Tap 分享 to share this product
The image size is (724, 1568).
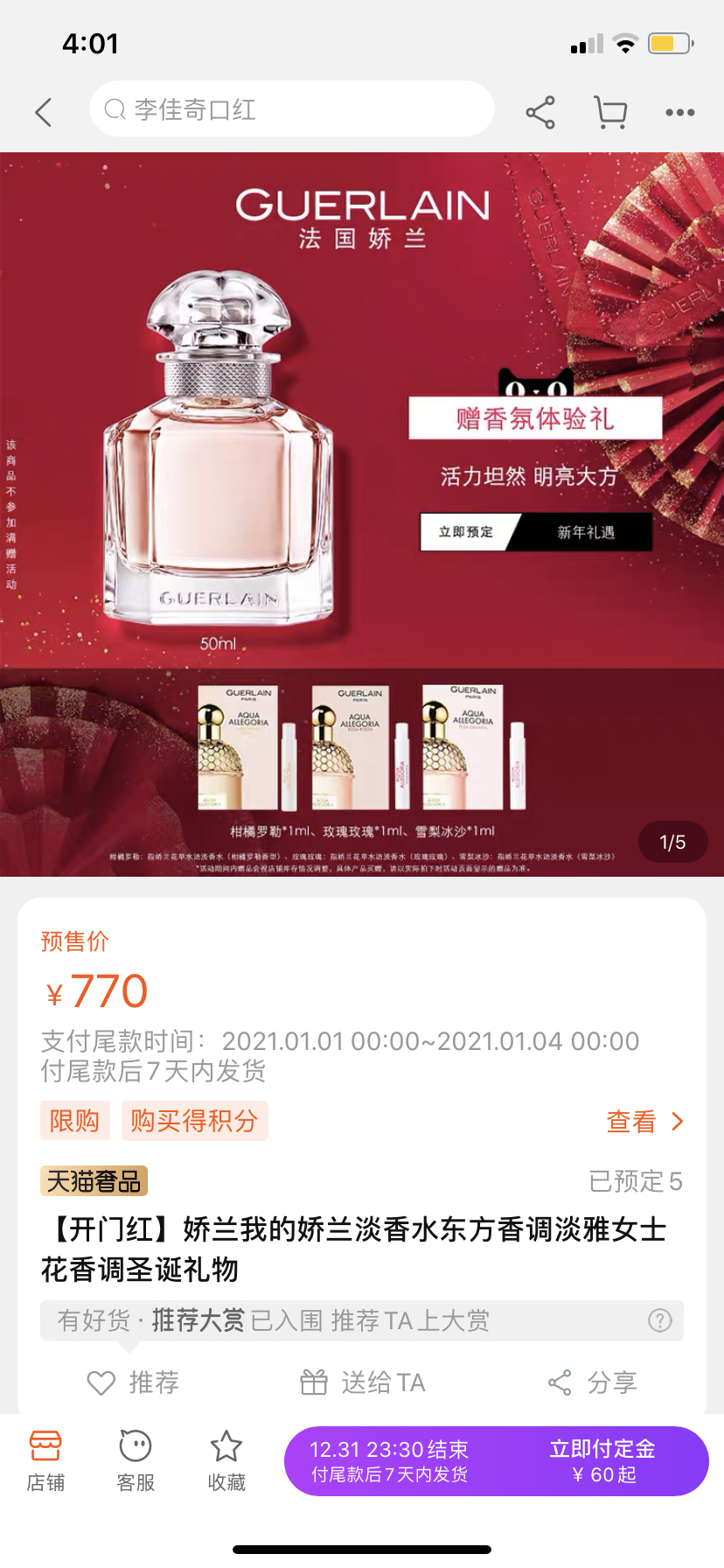[x=592, y=1382]
